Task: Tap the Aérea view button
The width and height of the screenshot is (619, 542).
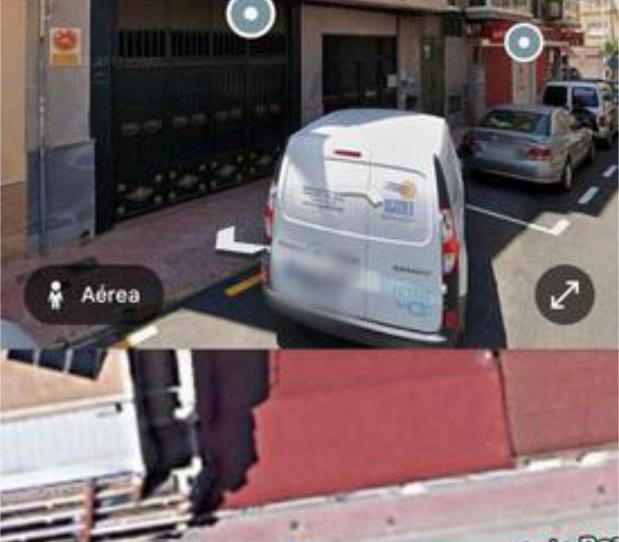Action: (93, 295)
